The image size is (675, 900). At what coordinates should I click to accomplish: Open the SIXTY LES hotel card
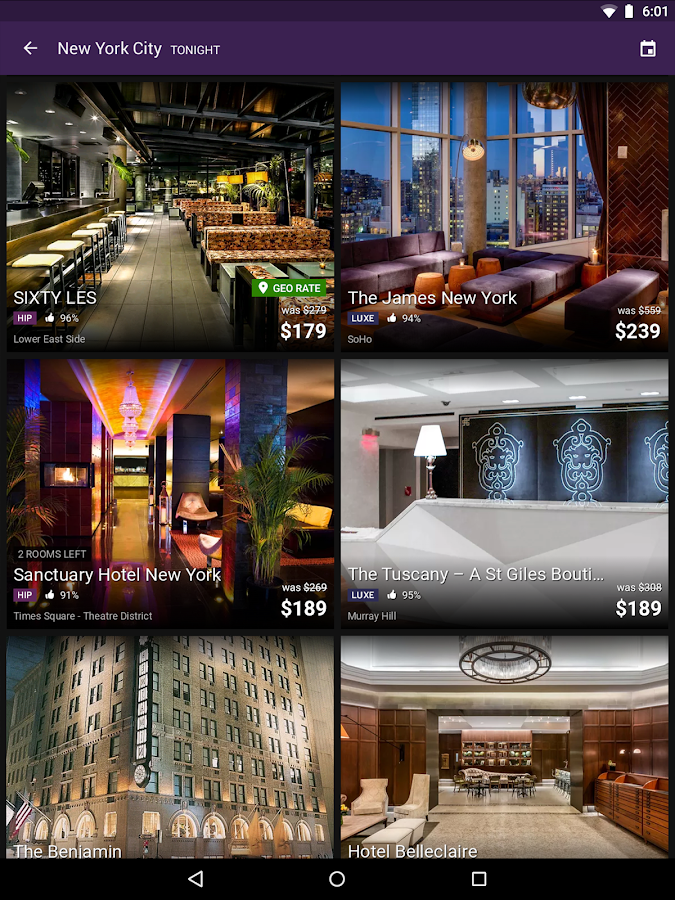[x=170, y=216]
